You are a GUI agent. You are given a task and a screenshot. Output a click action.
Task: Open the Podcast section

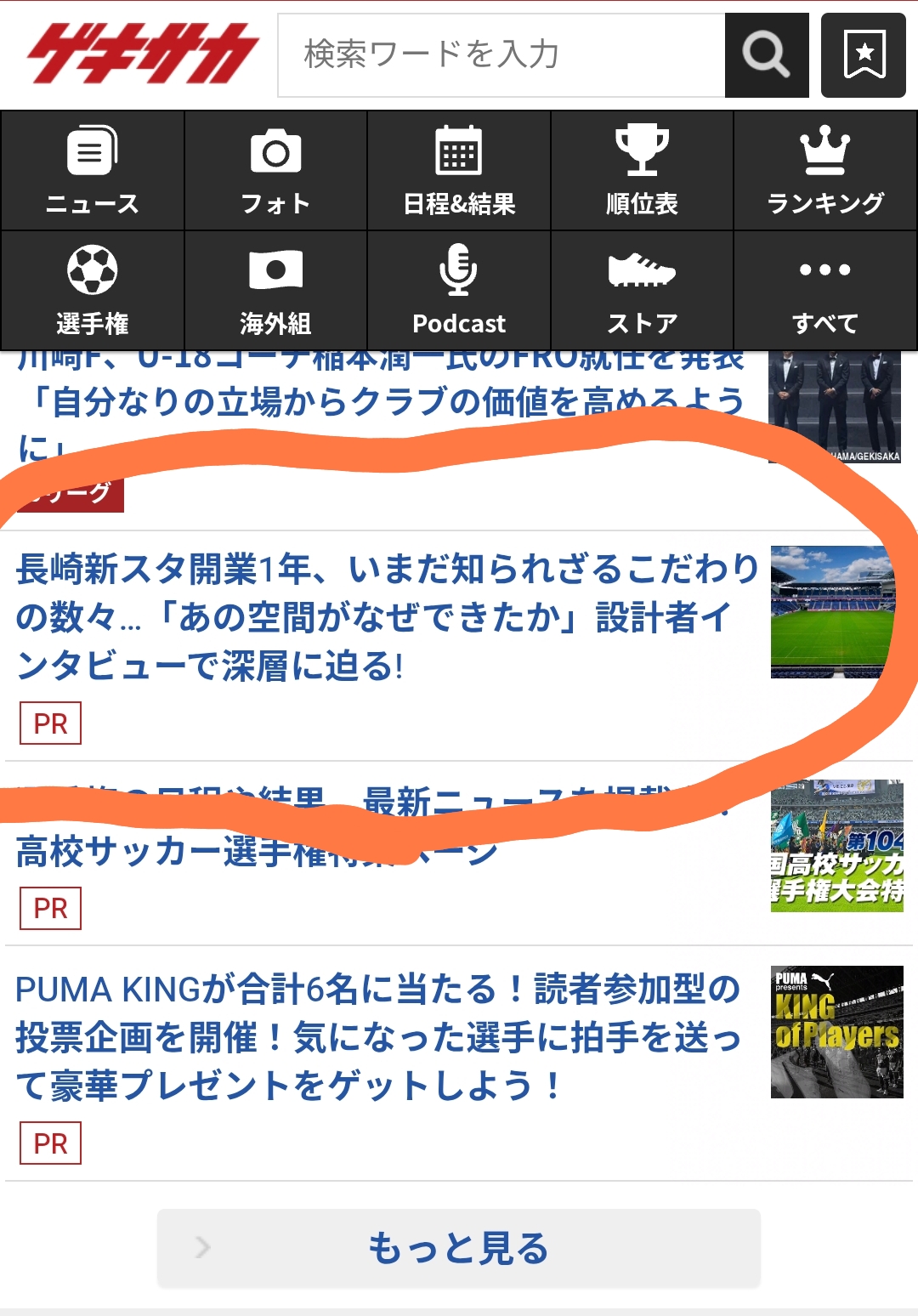coord(459,291)
